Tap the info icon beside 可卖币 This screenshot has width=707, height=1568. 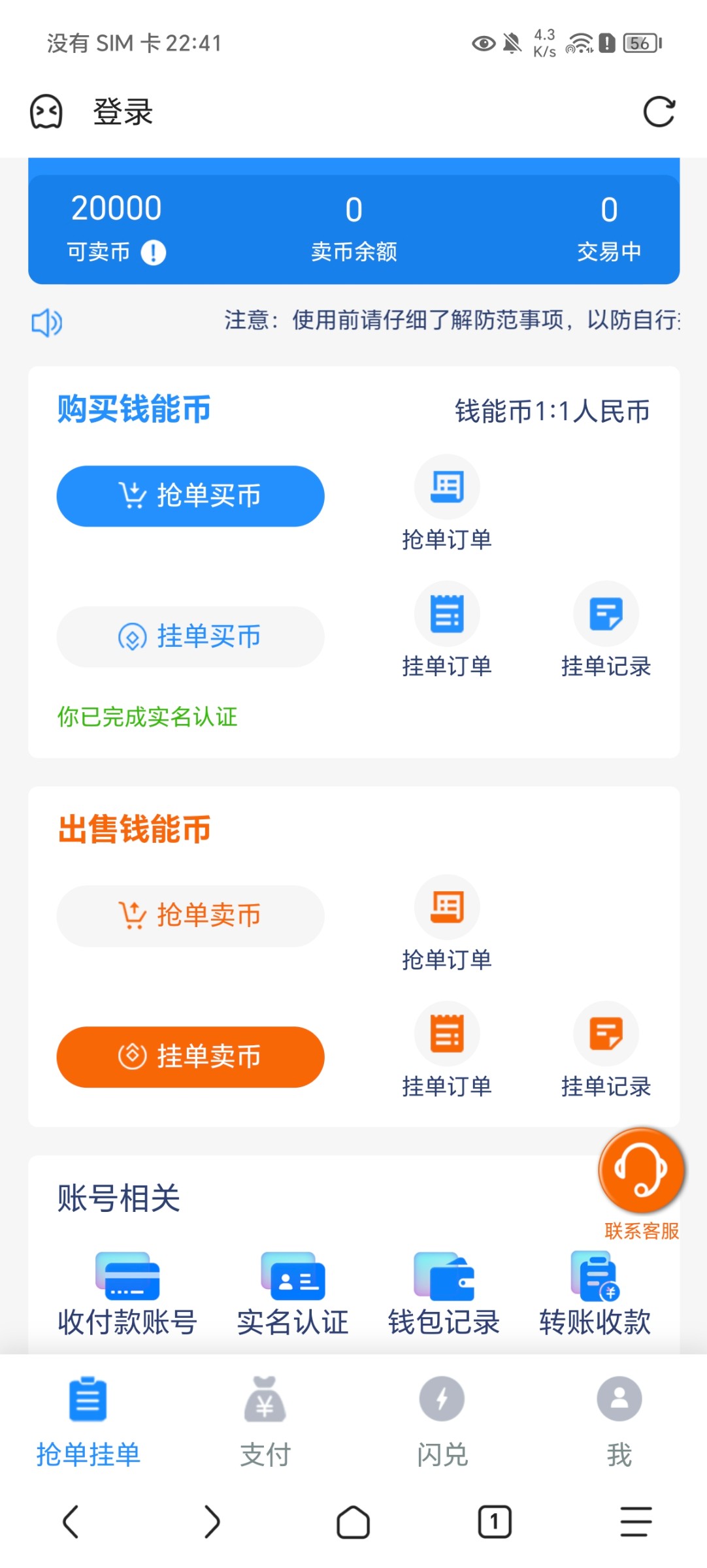coord(154,252)
